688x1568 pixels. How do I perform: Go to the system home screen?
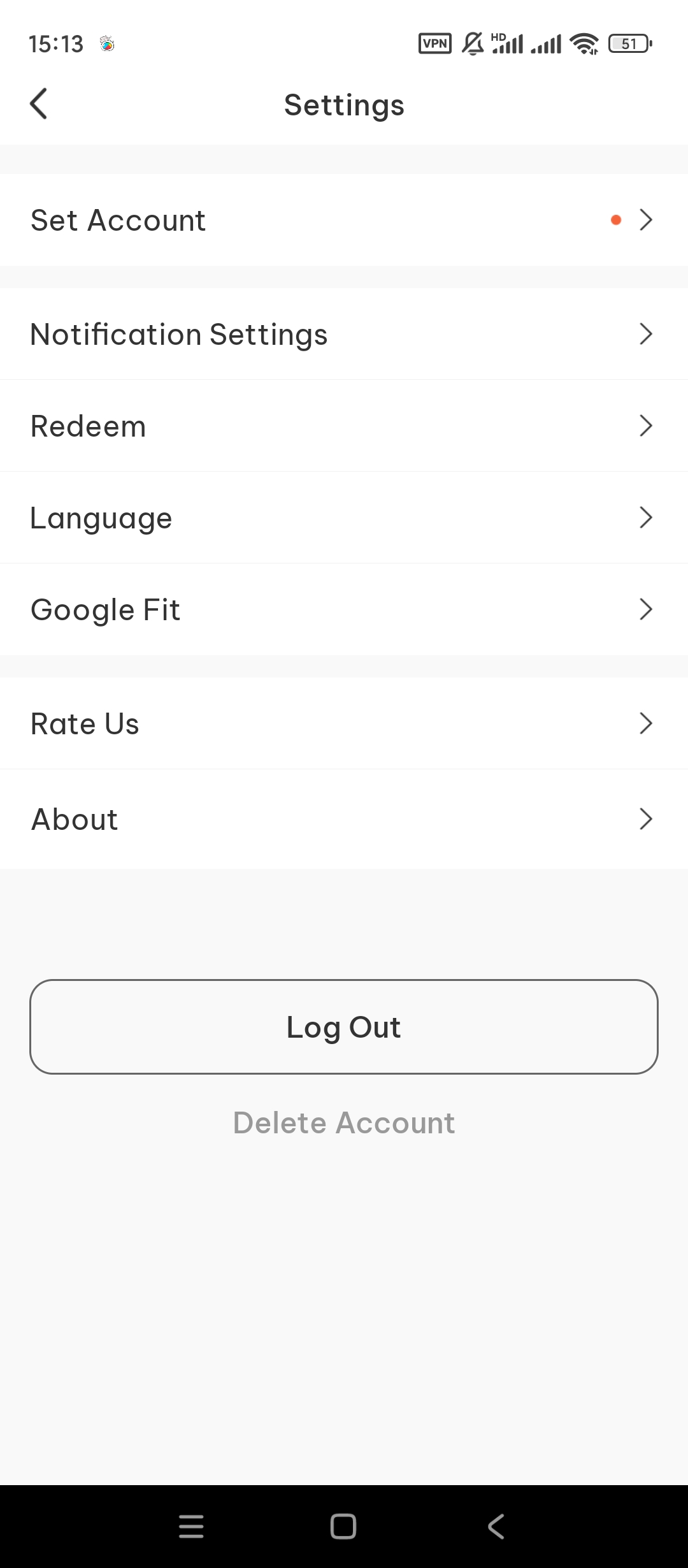pyautogui.click(x=343, y=1527)
